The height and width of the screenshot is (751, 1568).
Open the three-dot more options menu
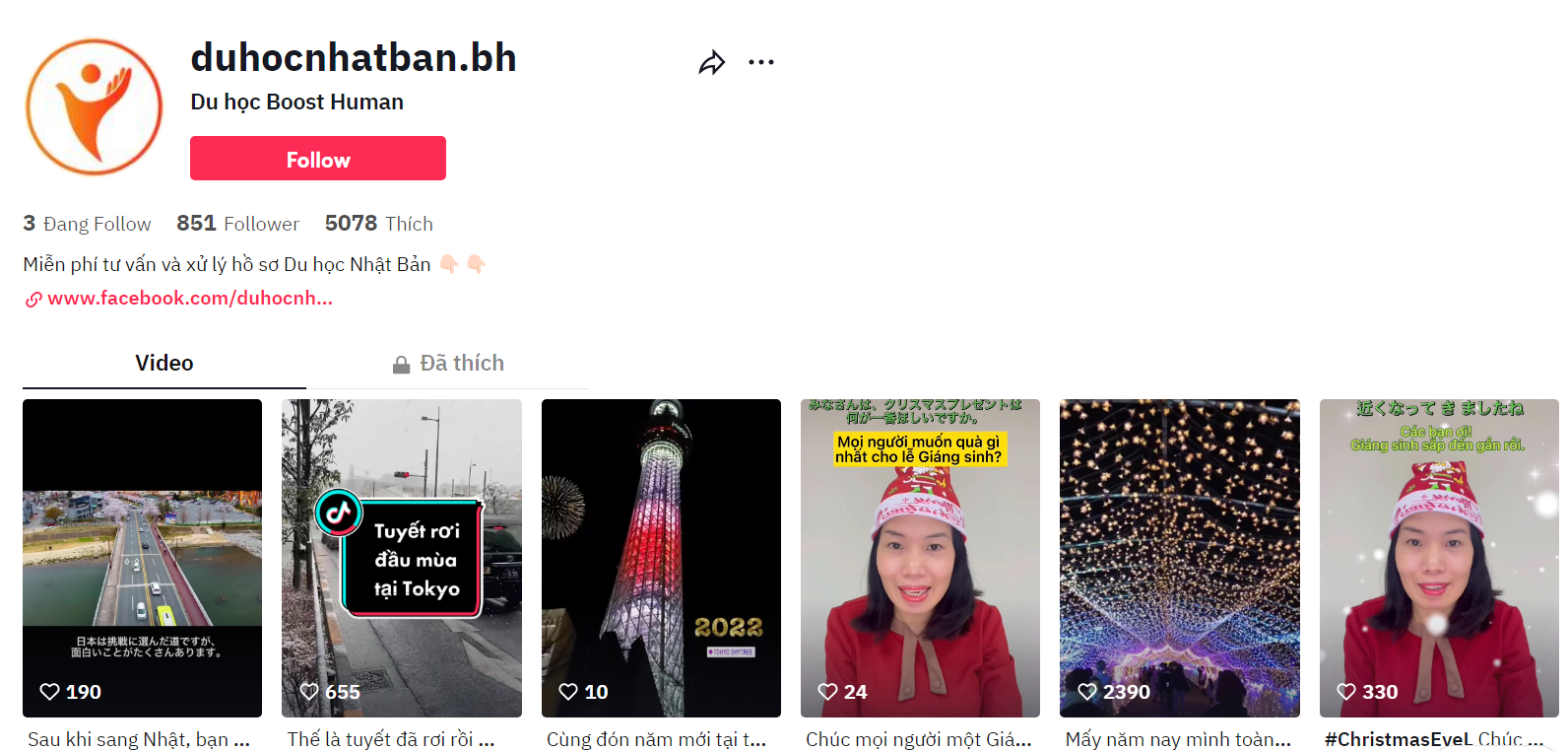[x=760, y=62]
